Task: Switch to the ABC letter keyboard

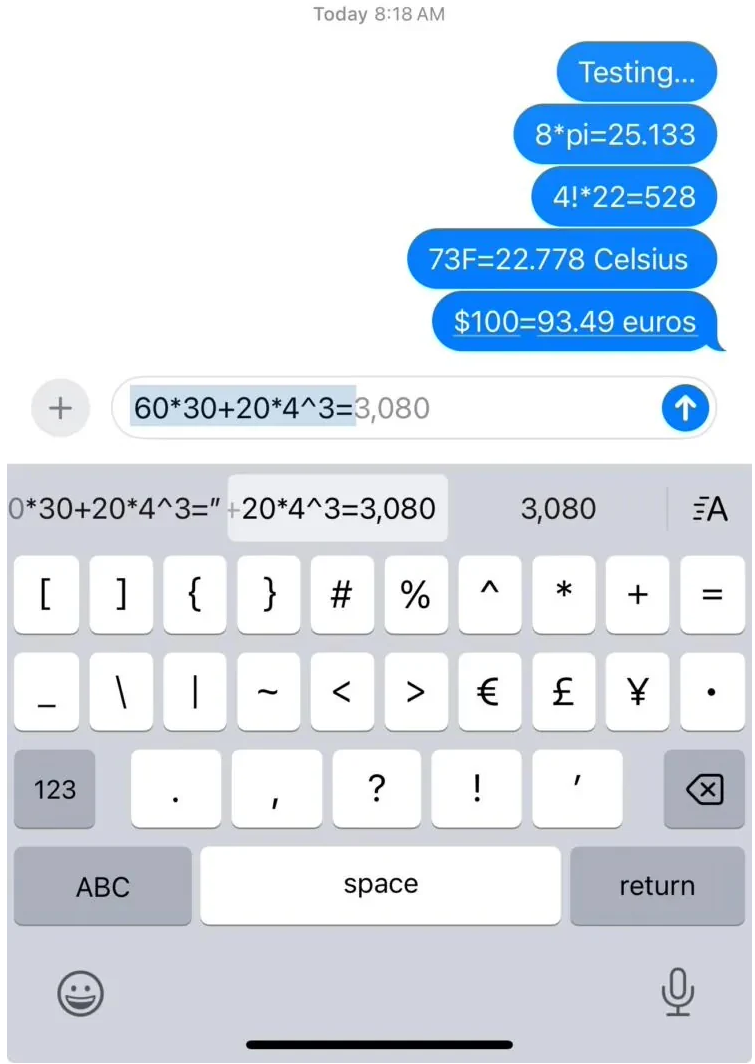Action: pyautogui.click(x=103, y=886)
